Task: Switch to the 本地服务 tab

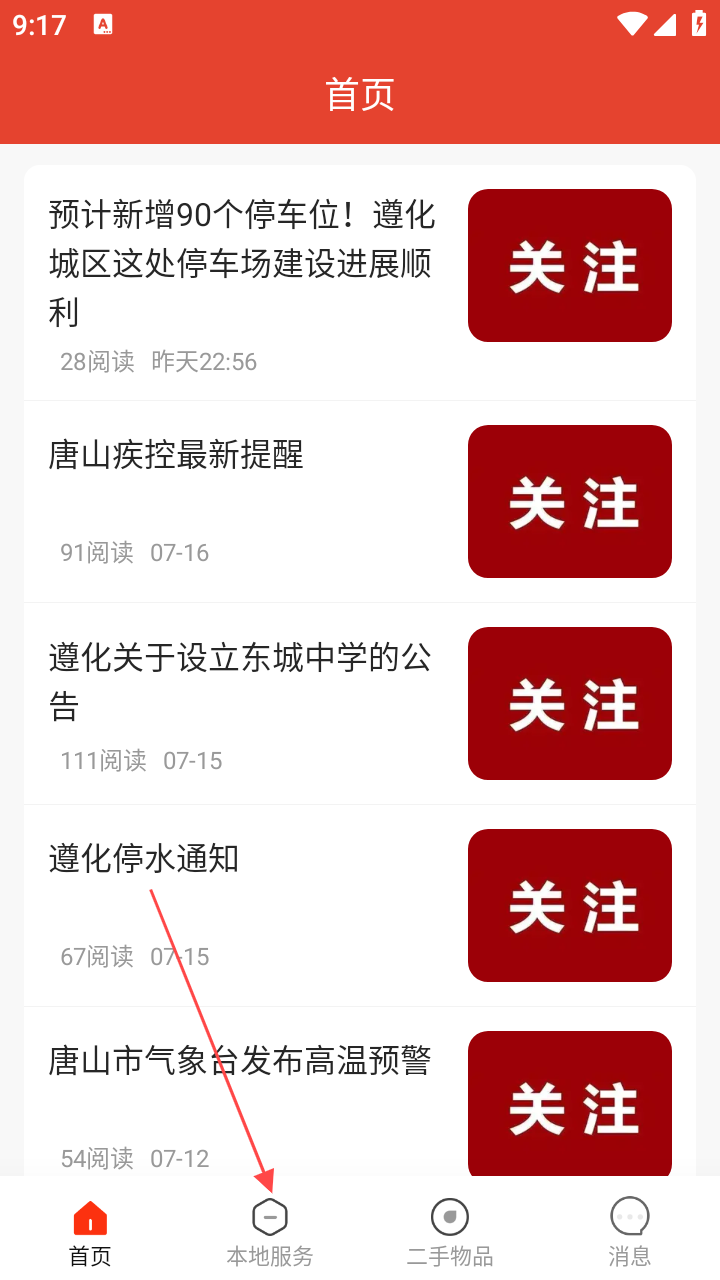Action: coord(270,1231)
